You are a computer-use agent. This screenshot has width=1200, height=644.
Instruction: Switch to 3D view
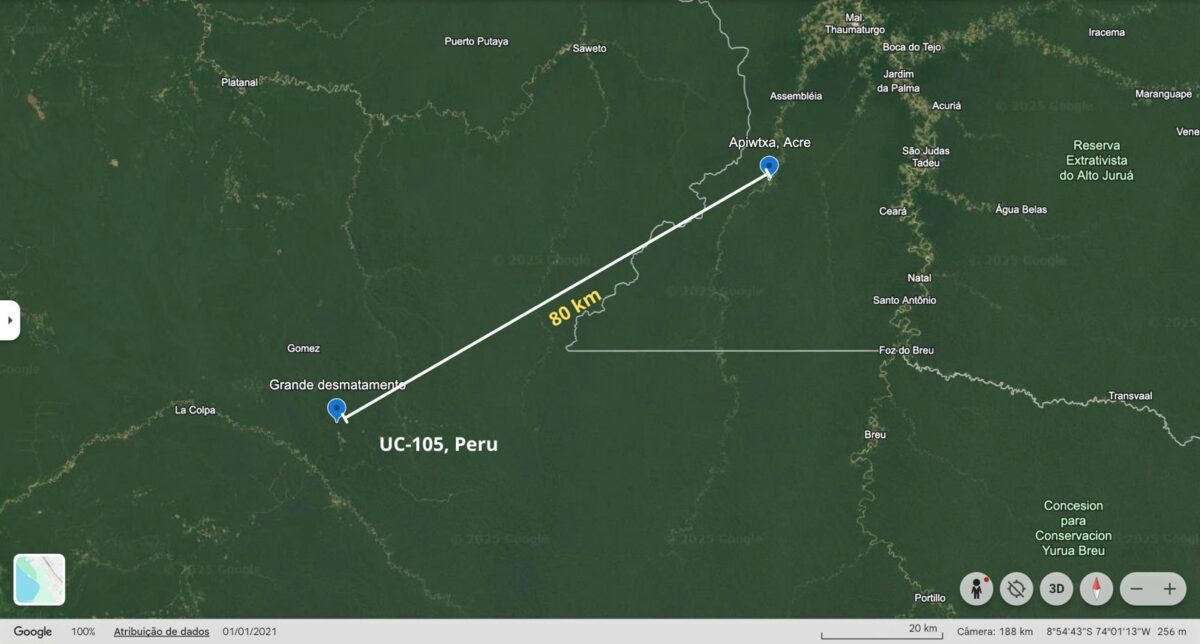pos(1056,589)
